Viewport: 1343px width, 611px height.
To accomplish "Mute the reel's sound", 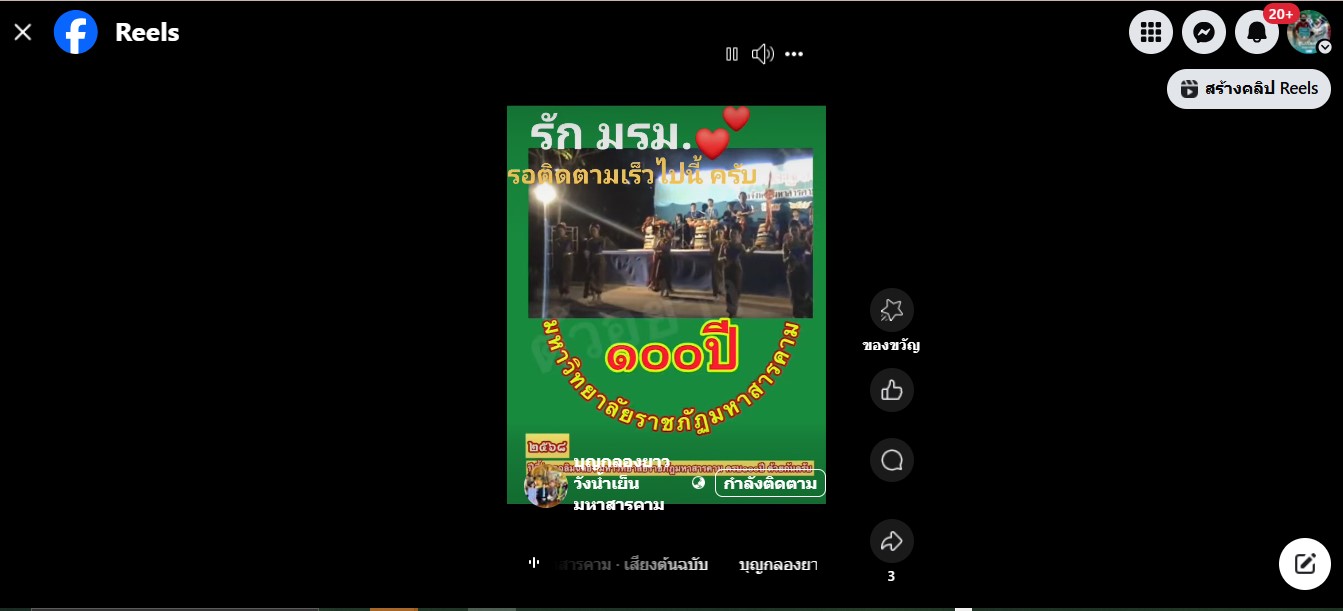I will click(x=763, y=54).
